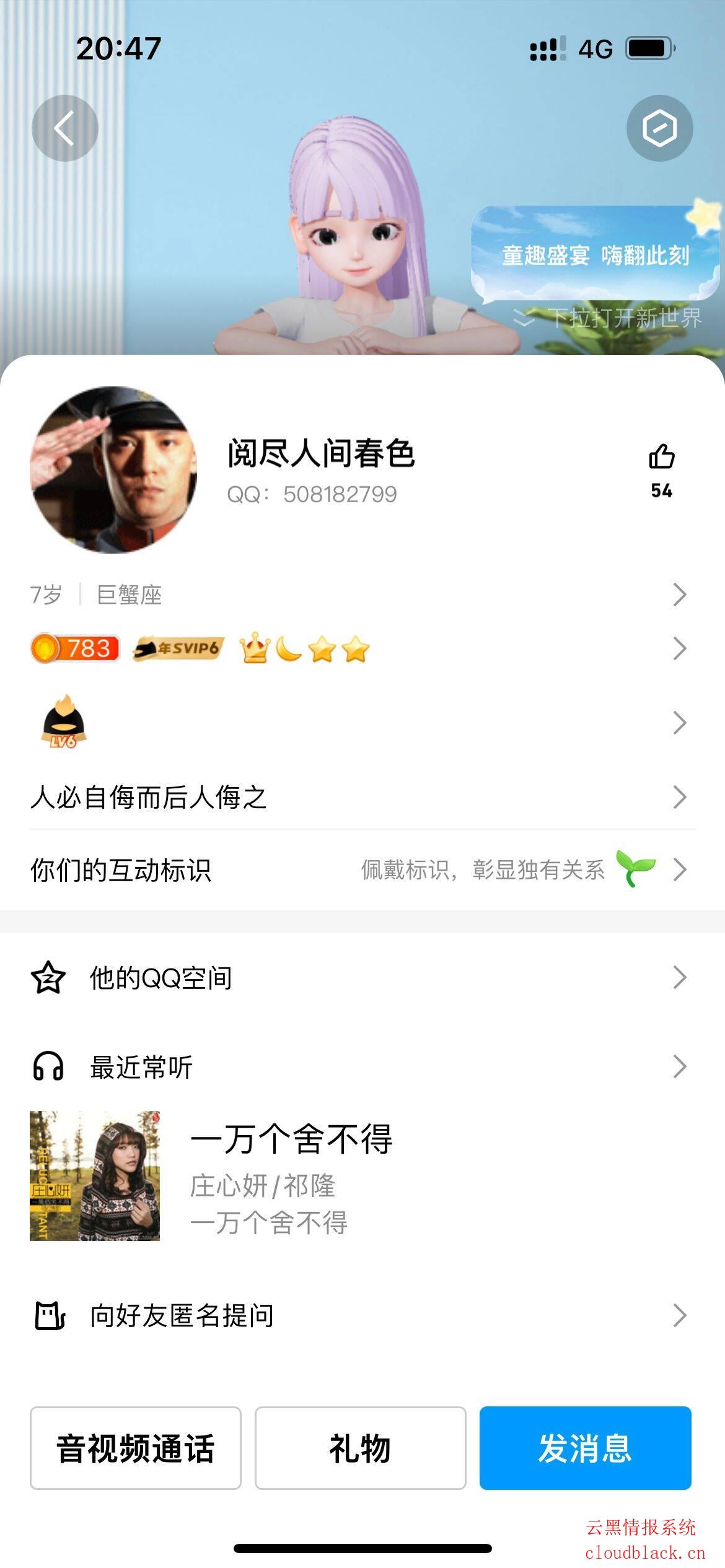Tap the 礼物 gift button

click(360, 1448)
